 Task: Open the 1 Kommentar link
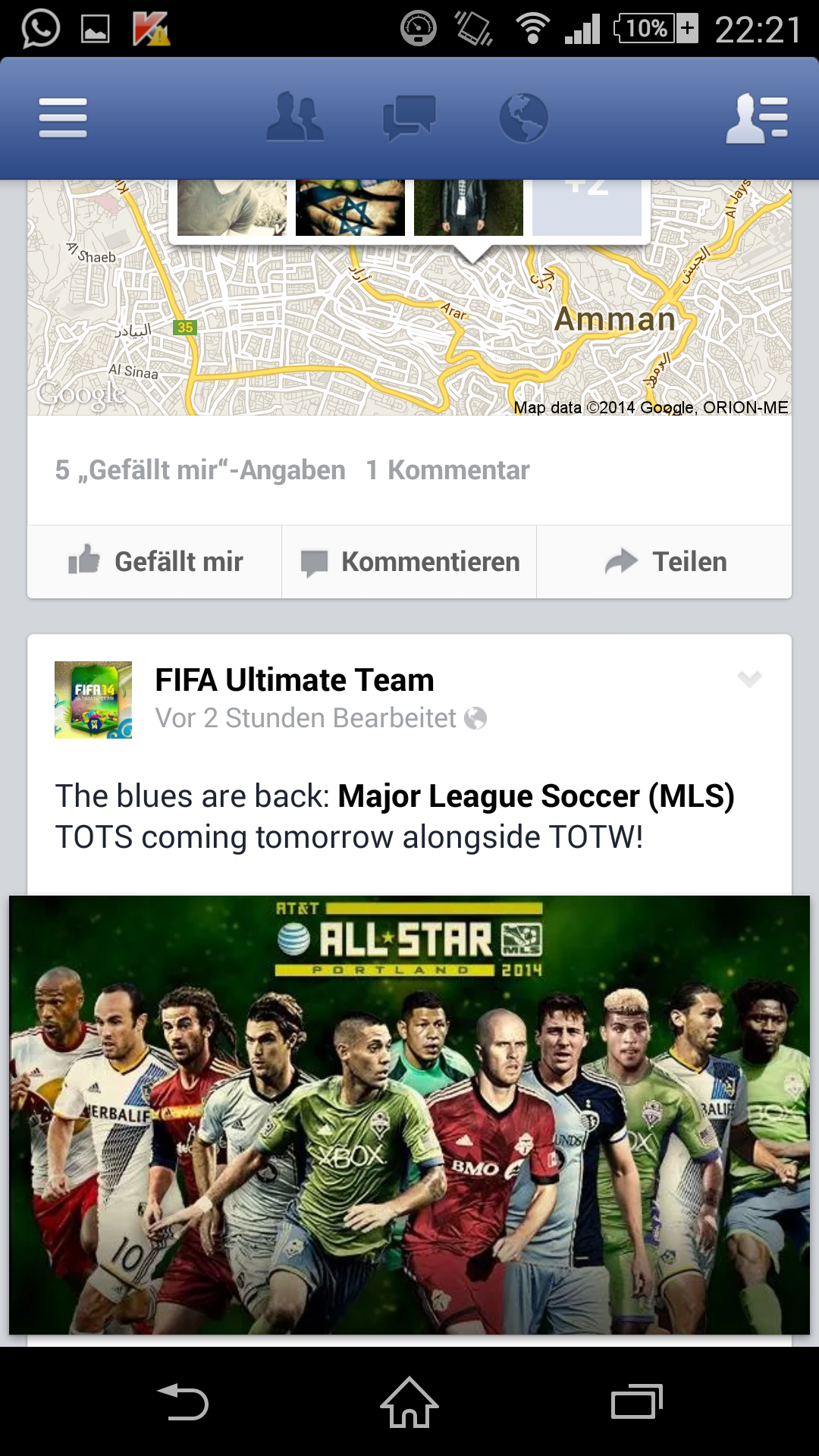coord(447,470)
